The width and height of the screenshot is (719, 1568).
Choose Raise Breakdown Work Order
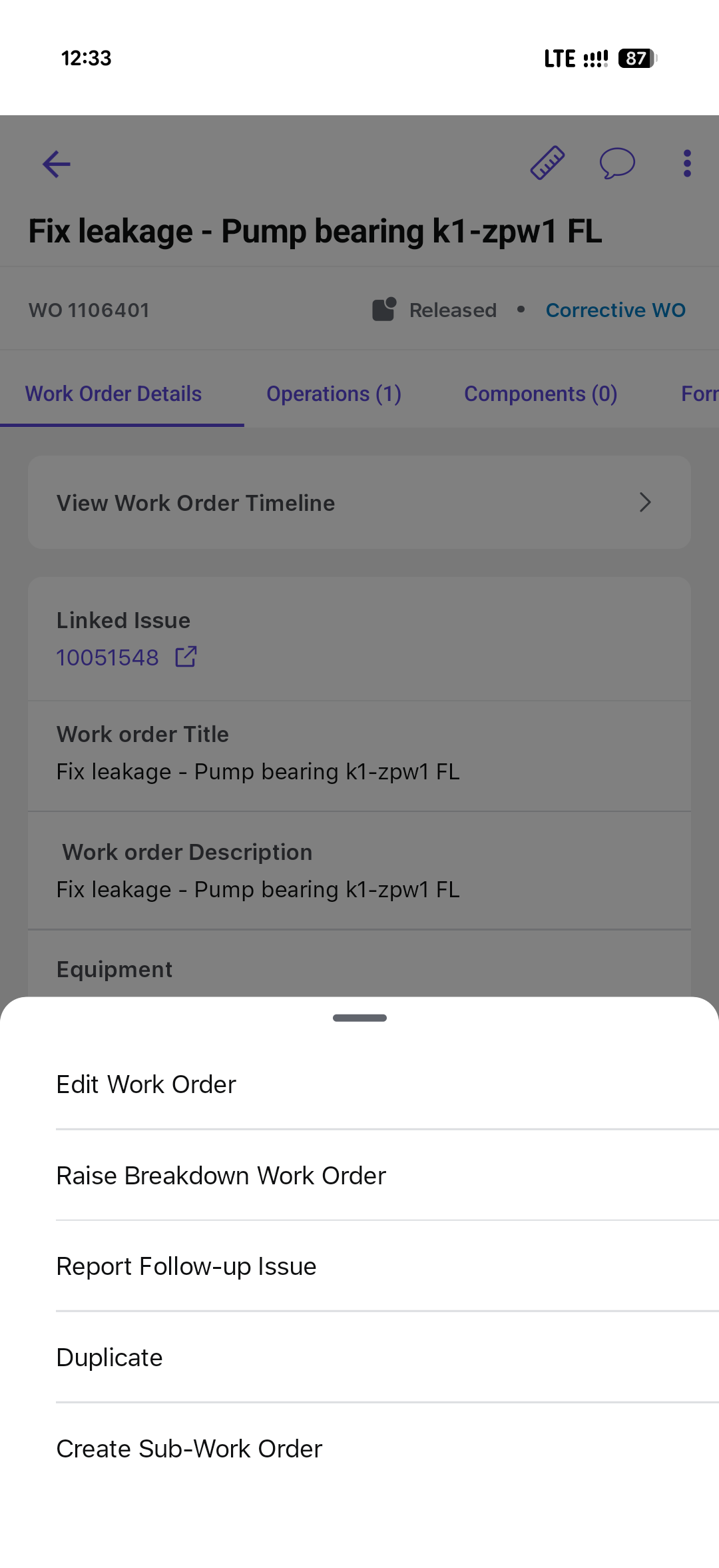(x=221, y=1176)
